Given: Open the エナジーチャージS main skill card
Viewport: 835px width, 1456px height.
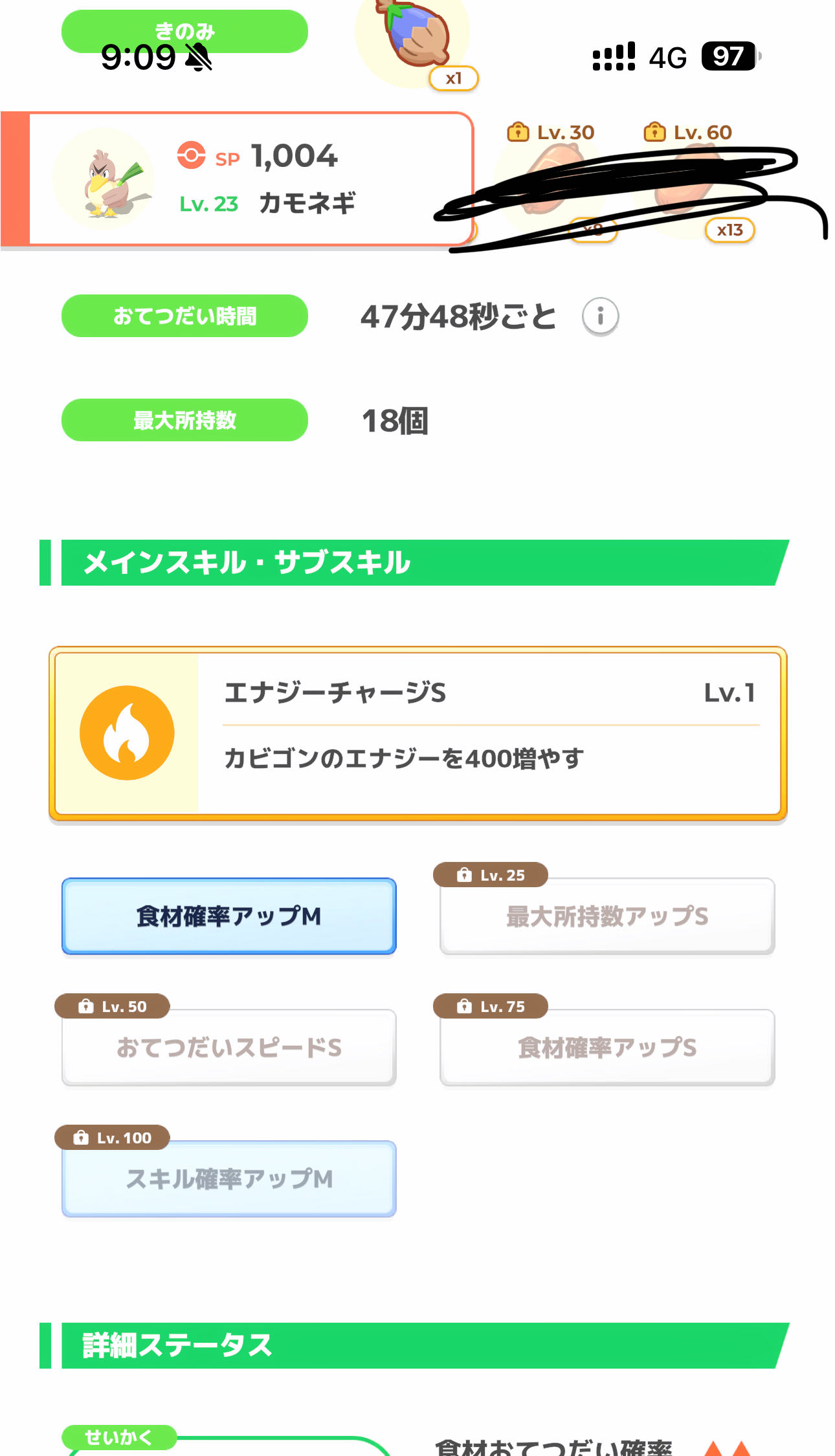Looking at the screenshot, I should click(417, 734).
